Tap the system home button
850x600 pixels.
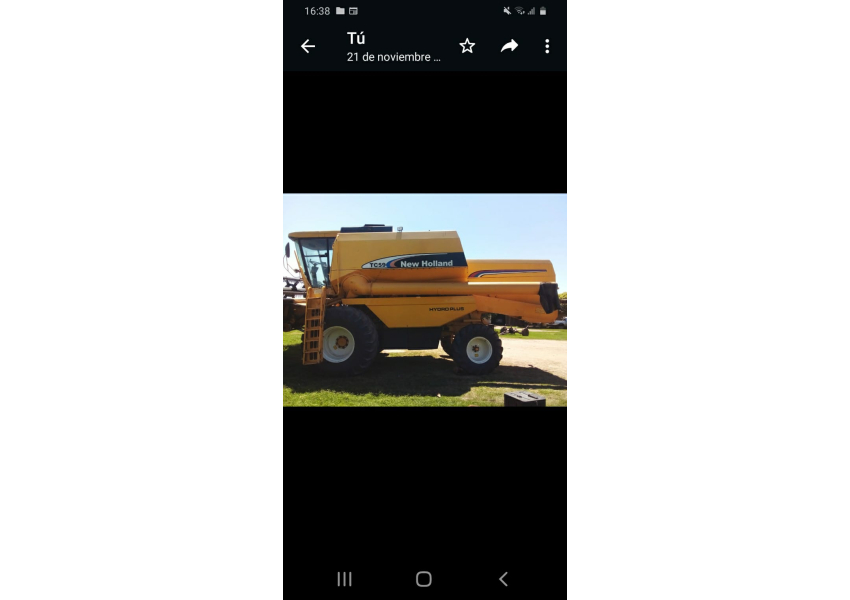(x=424, y=579)
